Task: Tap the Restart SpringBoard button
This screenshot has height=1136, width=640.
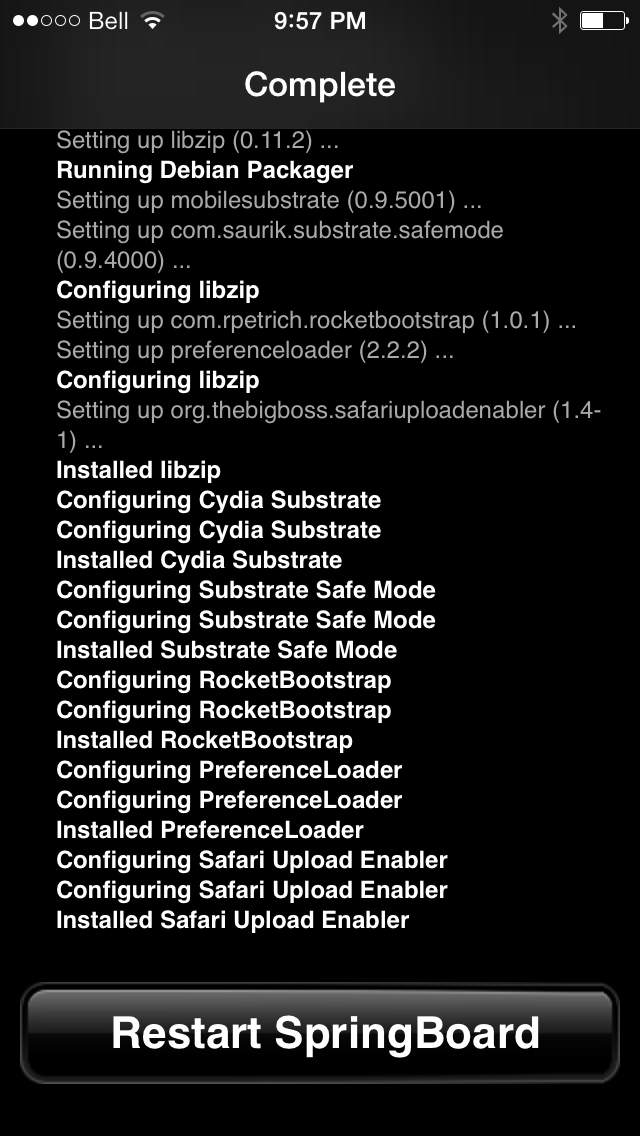Action: coord(320,1032)
